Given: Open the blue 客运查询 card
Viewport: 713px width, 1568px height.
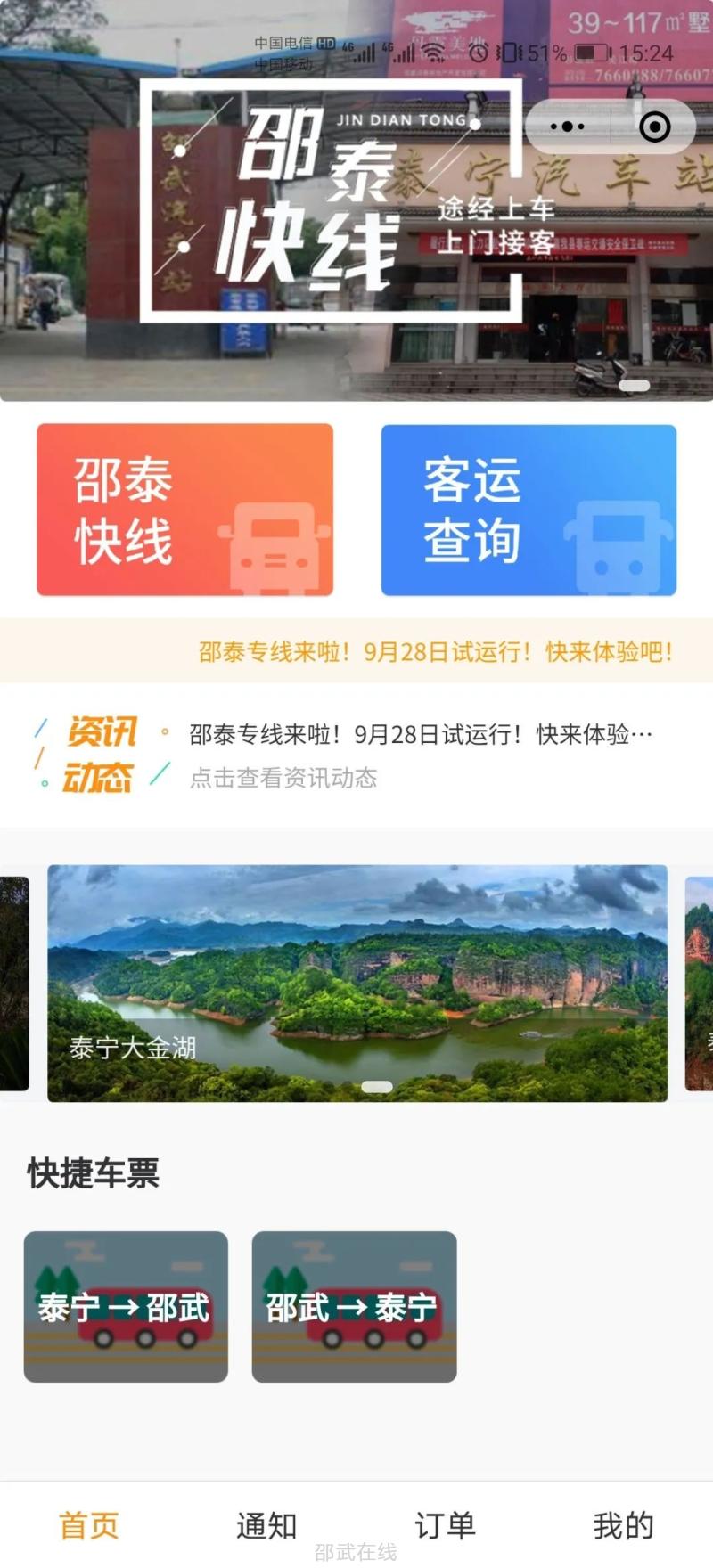Looking at the screenshot, I should pyautogui.click(x=529, y=510).
